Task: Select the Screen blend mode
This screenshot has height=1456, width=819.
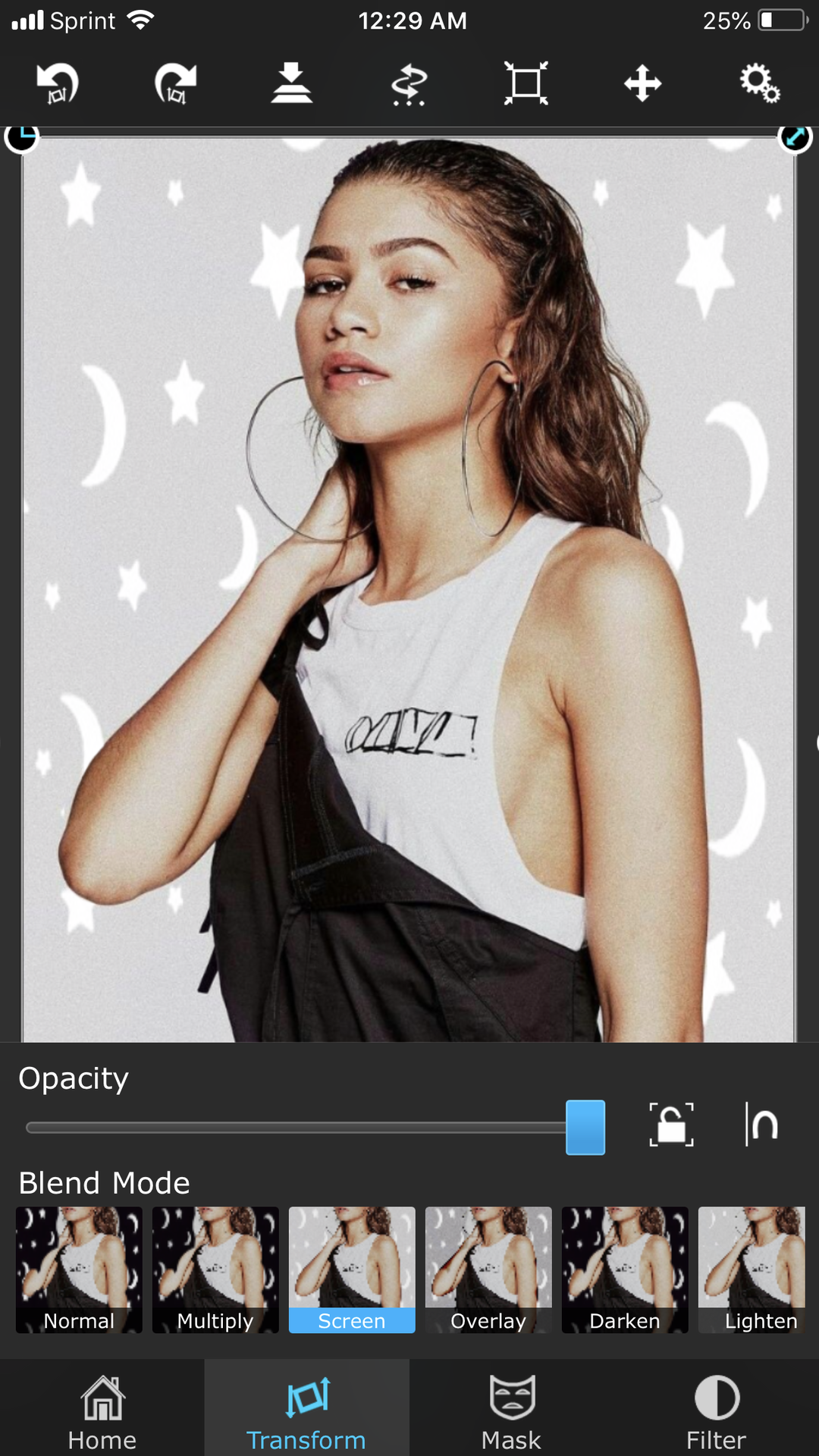Action: pos(352,1270)
